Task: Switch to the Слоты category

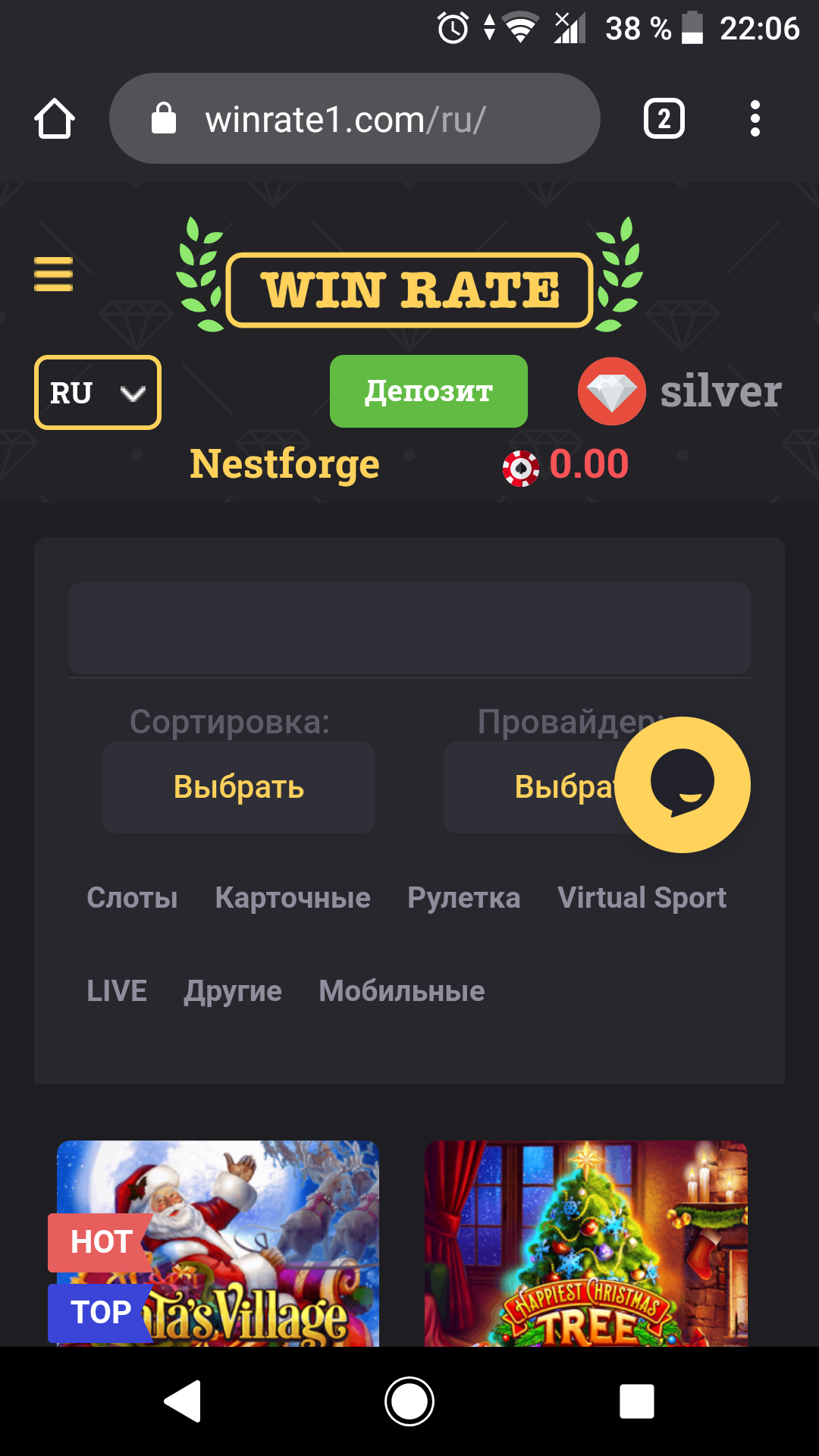Action: [132, 898]
